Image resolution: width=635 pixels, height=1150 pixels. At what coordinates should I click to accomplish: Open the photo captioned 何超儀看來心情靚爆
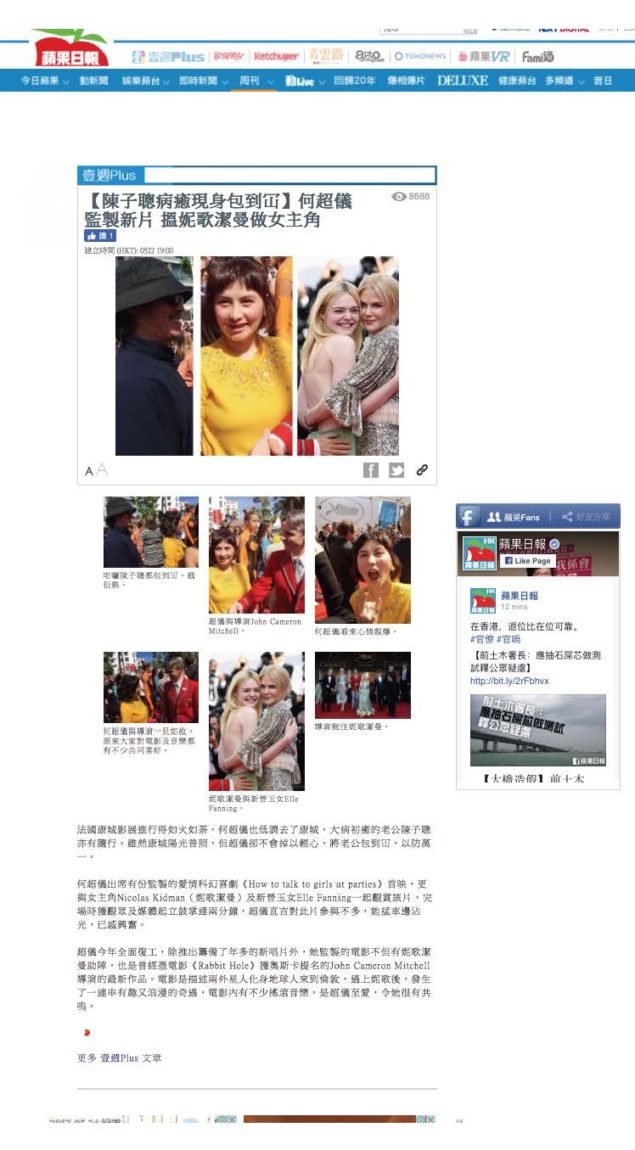(362, 560)
